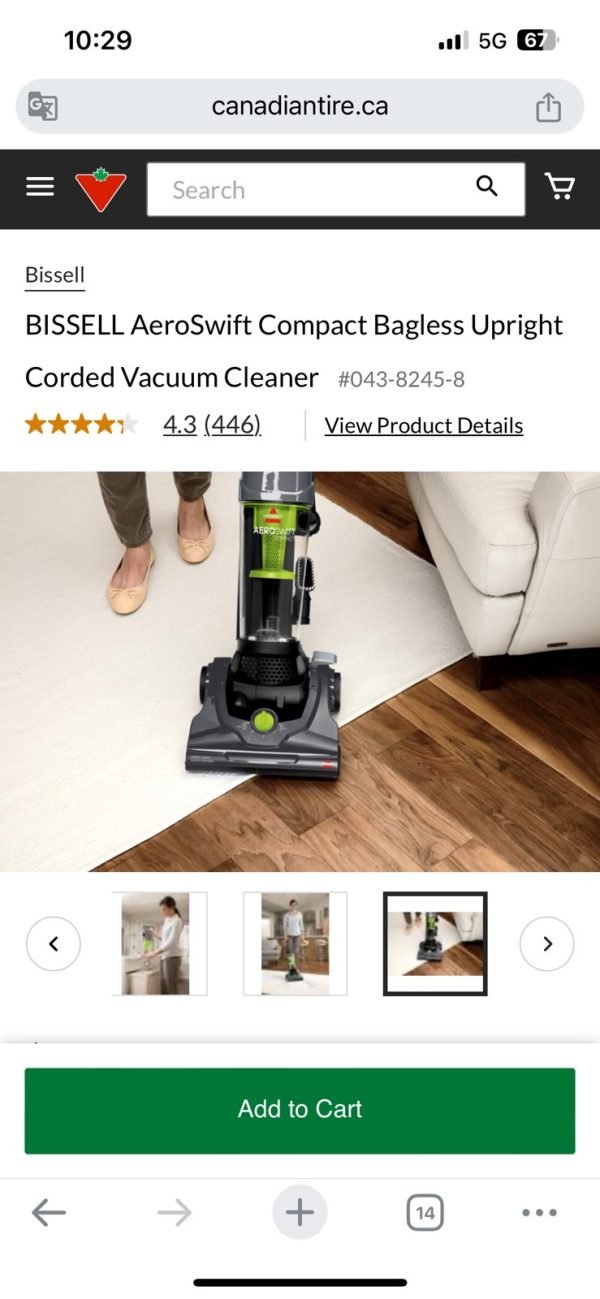This screenshot has width=600, height=1299.
Task: Translate the page from address bar
Action: click(43, 107)
